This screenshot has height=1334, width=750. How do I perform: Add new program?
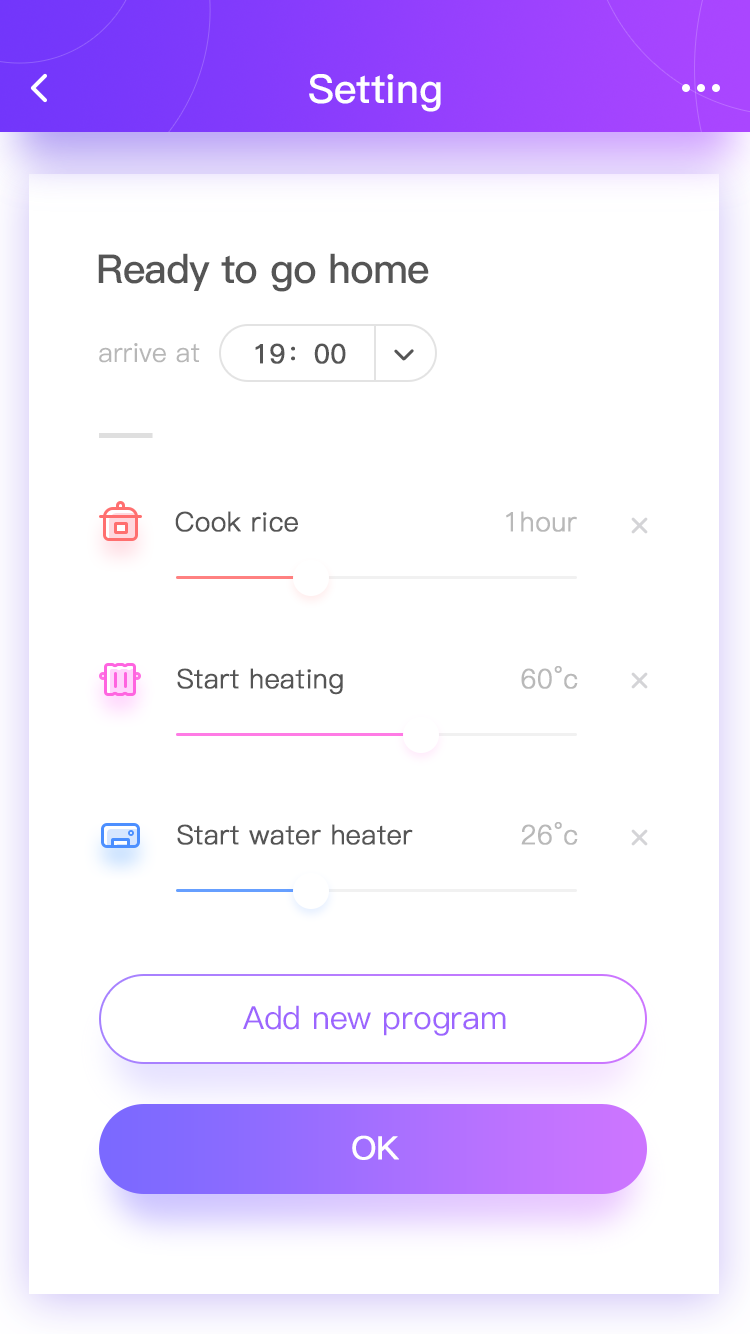point(373,1019)
